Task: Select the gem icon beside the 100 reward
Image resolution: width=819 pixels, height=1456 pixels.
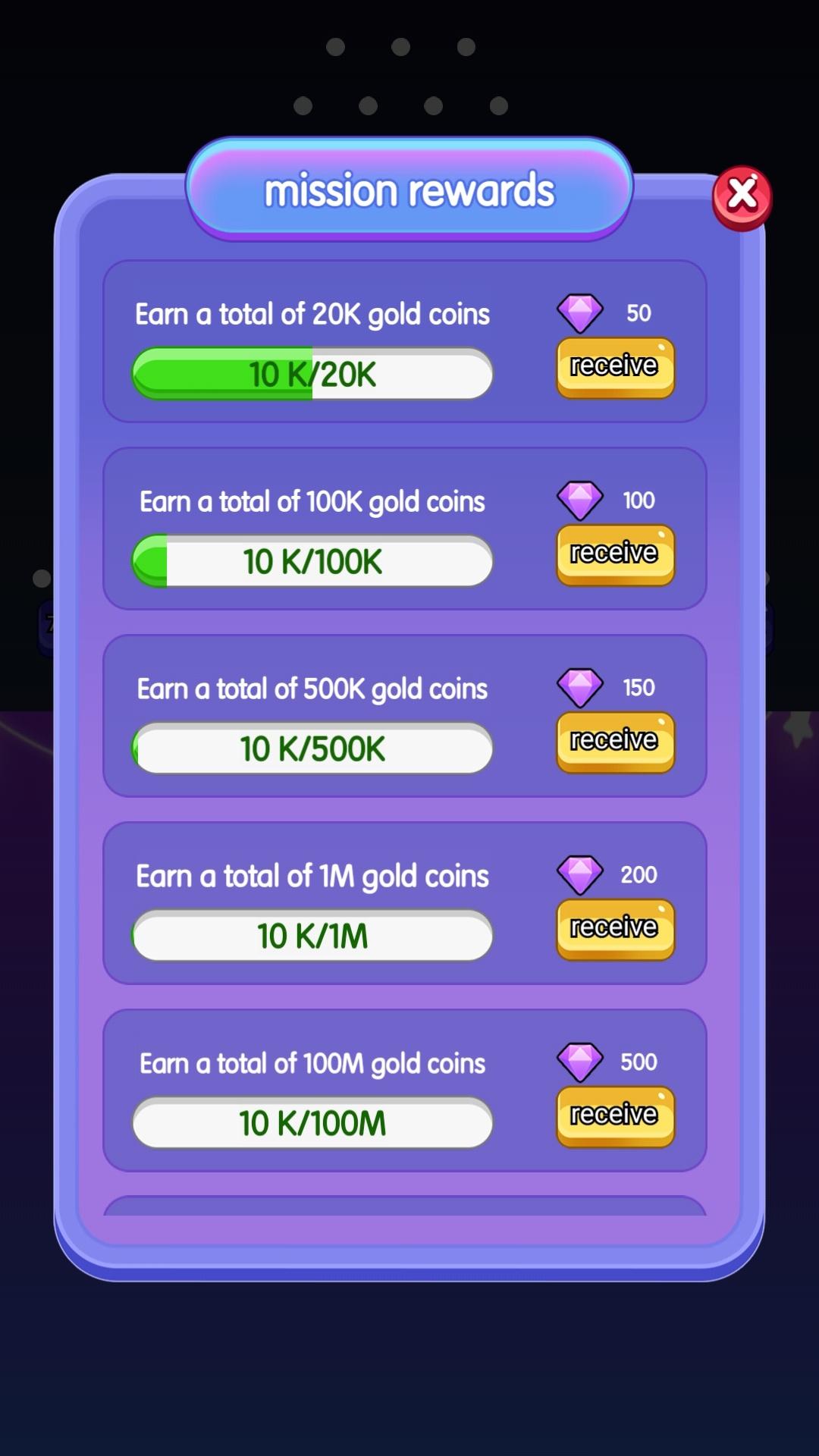Action: pyautogui.click(x=581, y=499)
